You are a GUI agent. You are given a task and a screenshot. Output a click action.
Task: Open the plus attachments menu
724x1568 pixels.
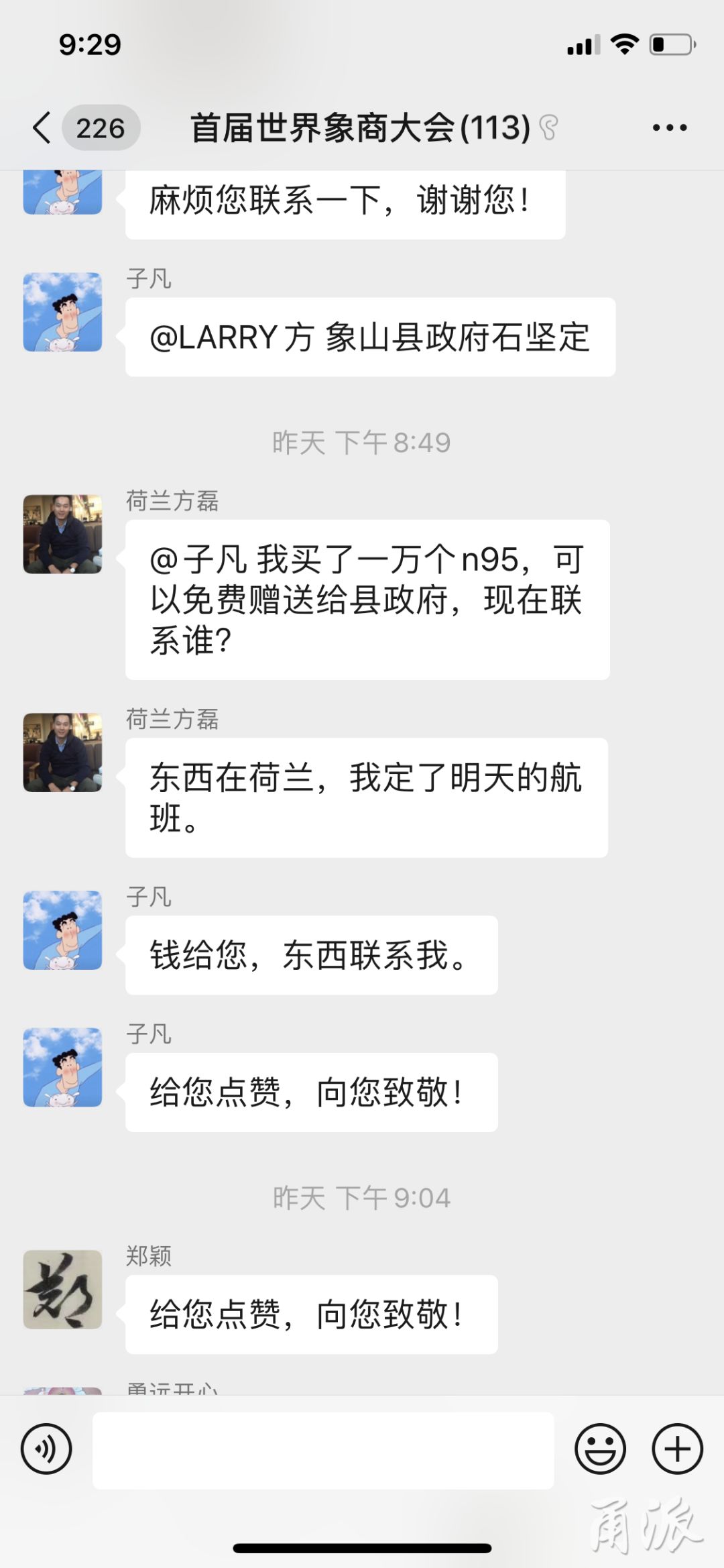tap(677, 1449)
